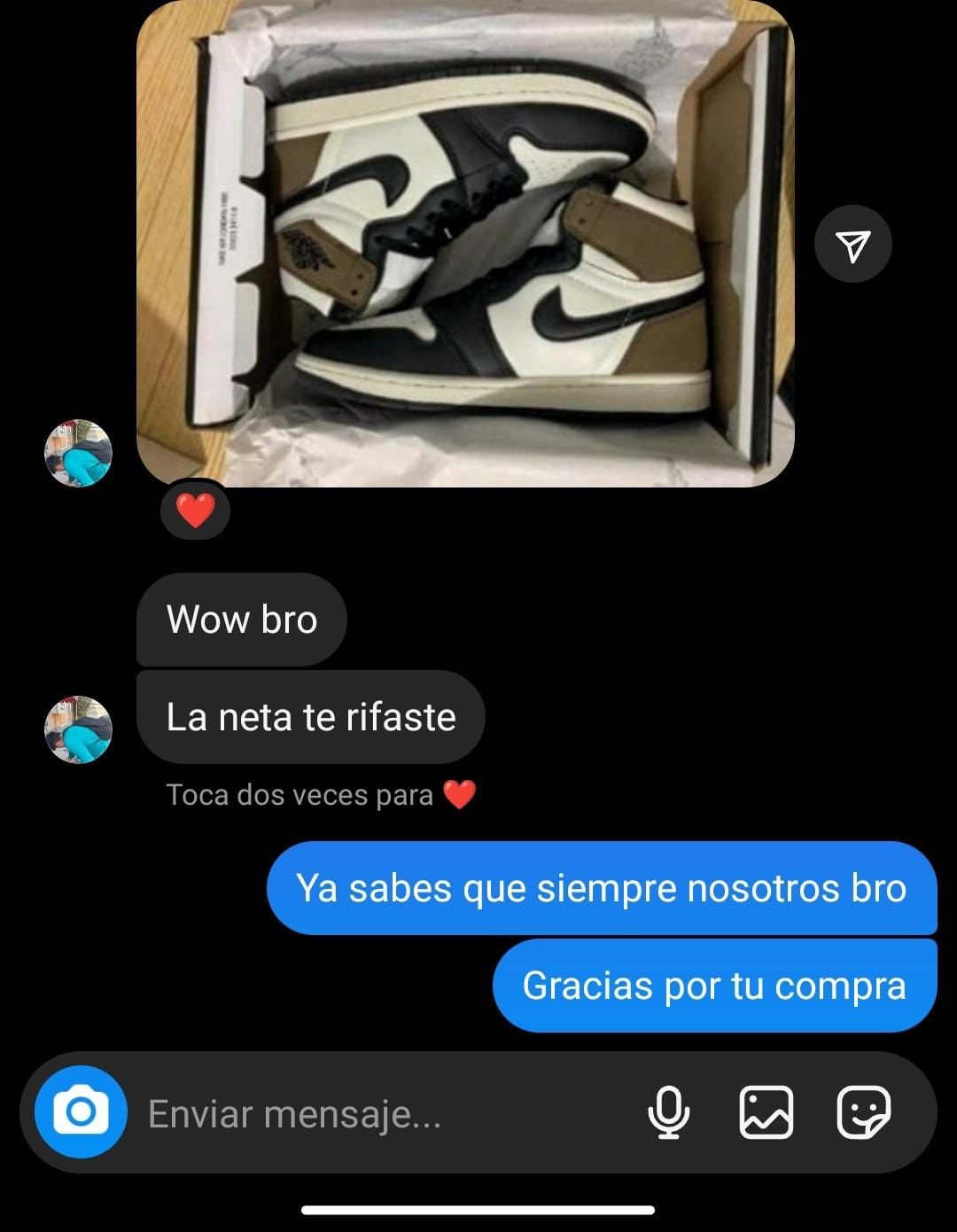
Task: Tap the heart reaction under the photo
Action: 195,511
